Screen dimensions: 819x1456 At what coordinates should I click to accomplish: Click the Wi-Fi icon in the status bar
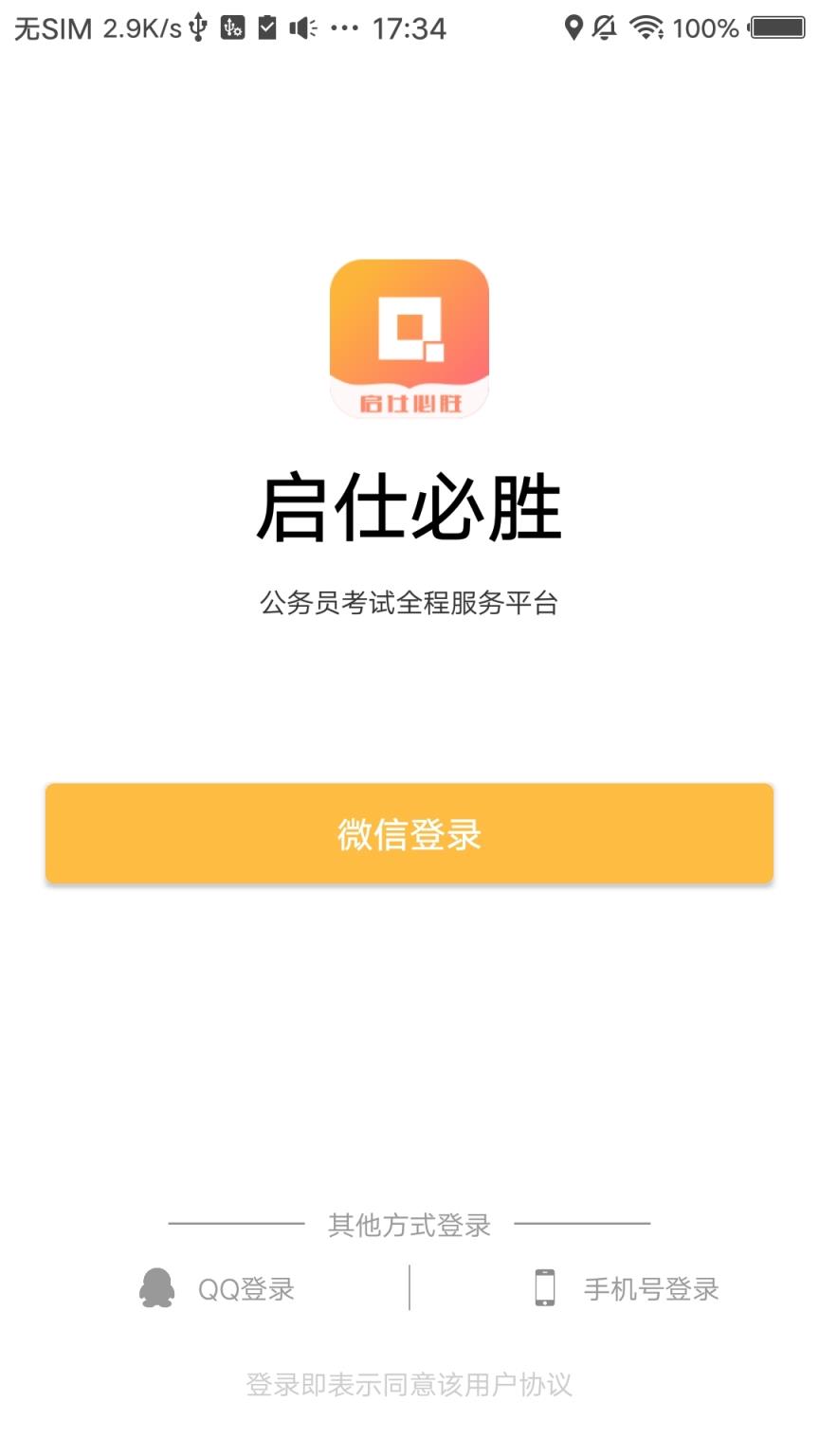pos(649,27)
